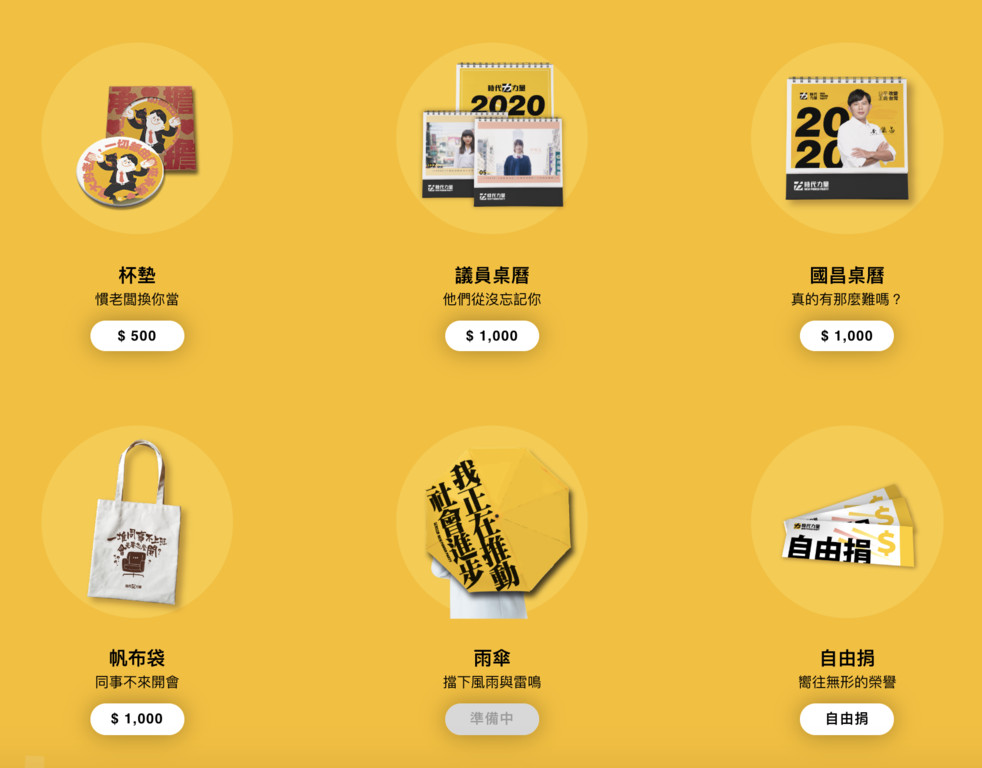View the 國昌桌曆 calendar product image
Viewport: 982px width, 768px height.
[846, 138]
